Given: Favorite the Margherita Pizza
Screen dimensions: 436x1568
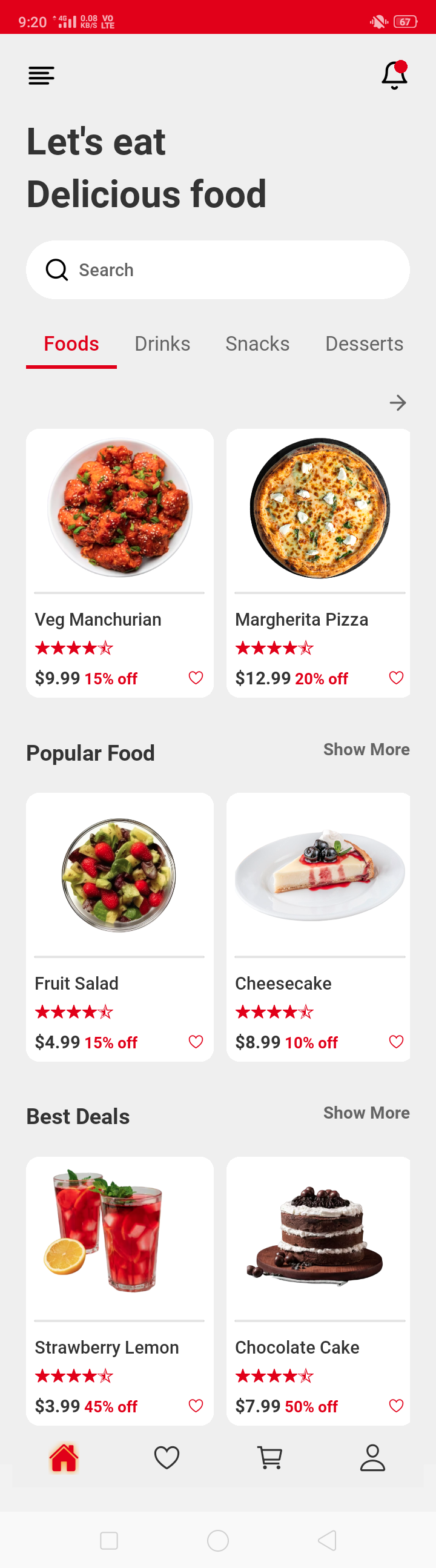Looking at the screenshot, I should tap(396, 678).
